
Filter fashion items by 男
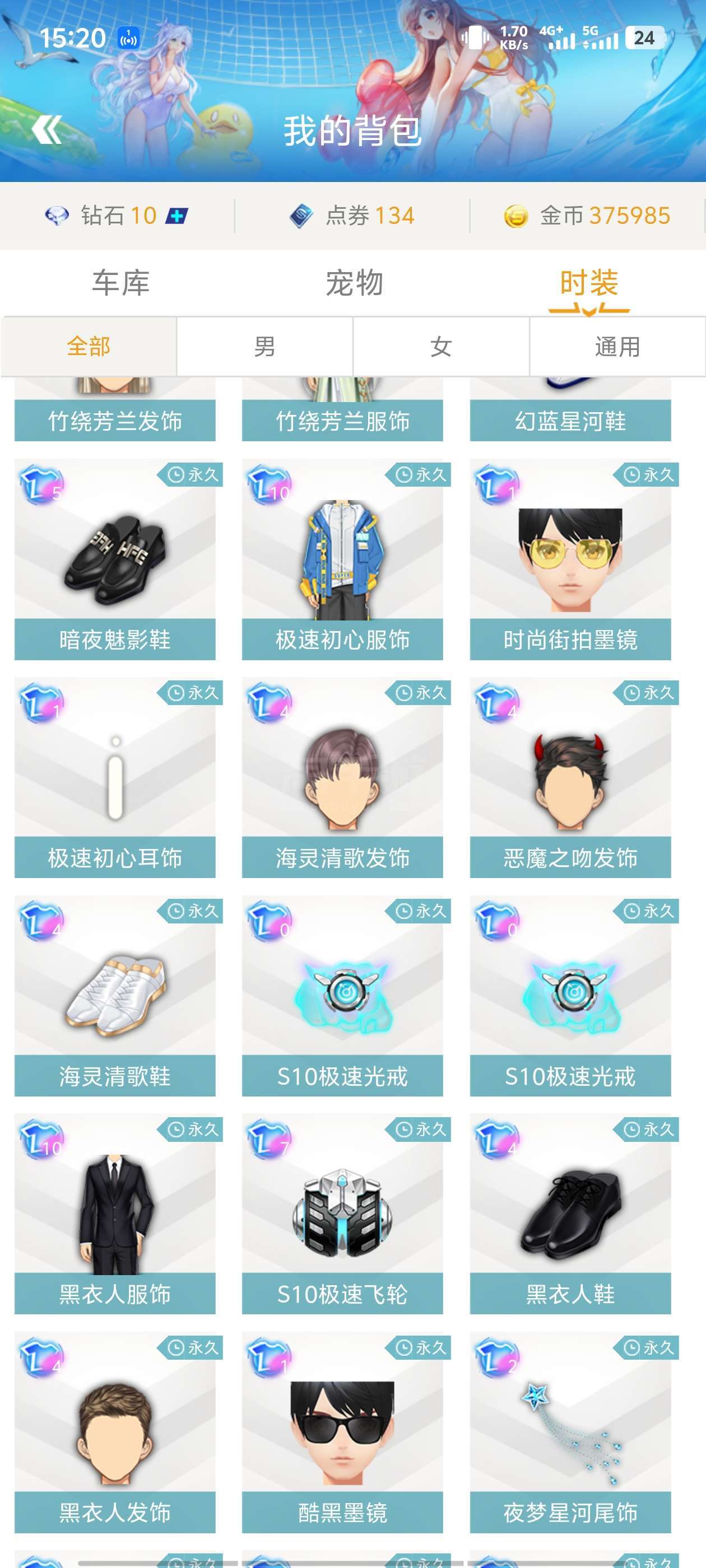[264, 347]
